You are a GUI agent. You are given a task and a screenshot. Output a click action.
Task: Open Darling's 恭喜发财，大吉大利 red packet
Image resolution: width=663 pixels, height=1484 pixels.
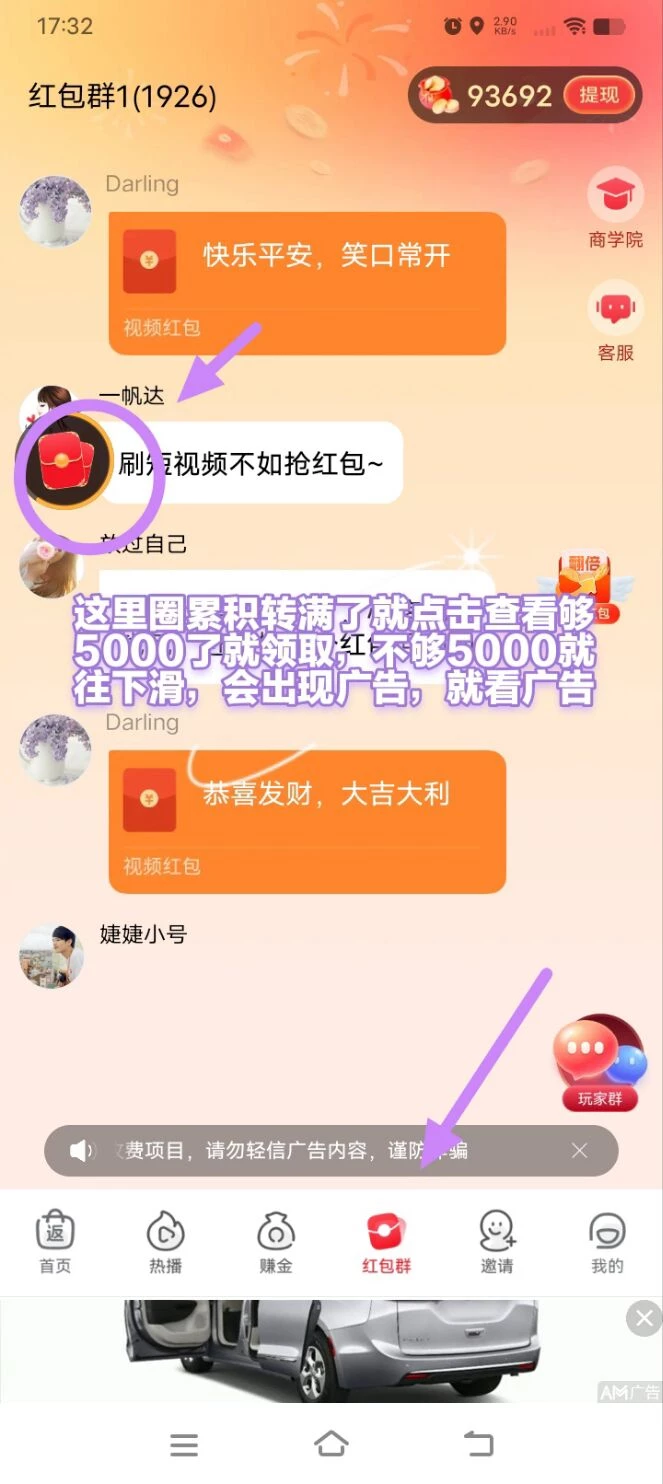coord(306,819)
